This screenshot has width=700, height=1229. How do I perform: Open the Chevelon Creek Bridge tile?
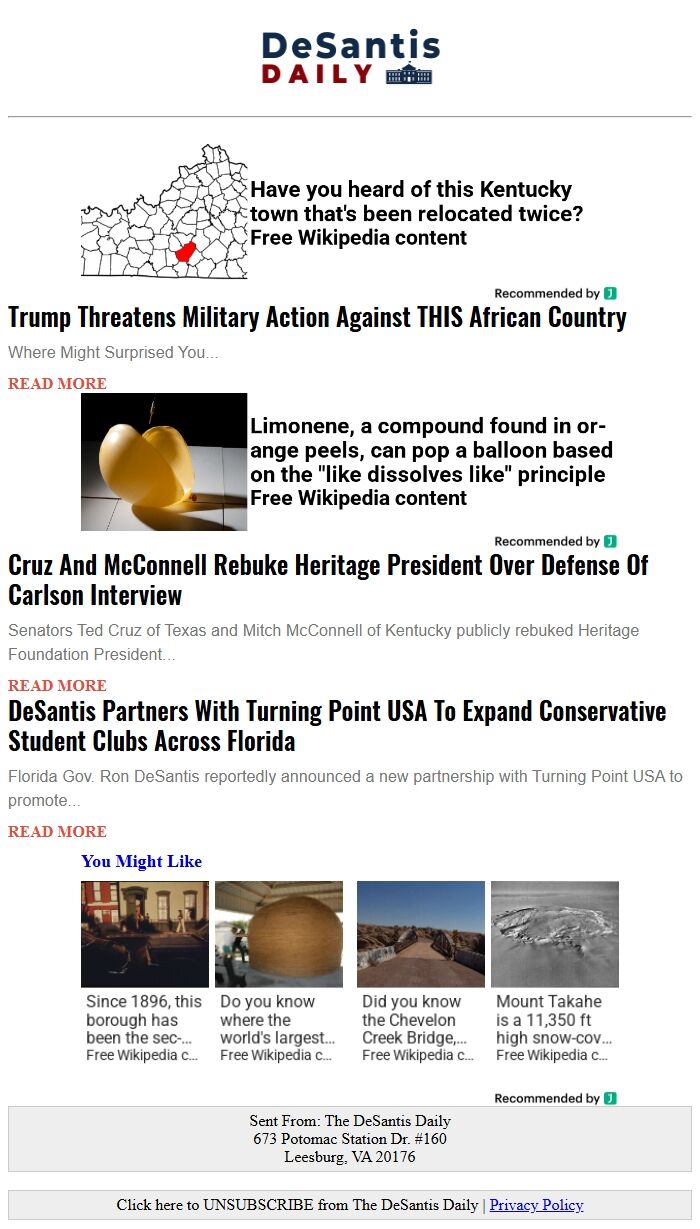(x=420, y=1019)
